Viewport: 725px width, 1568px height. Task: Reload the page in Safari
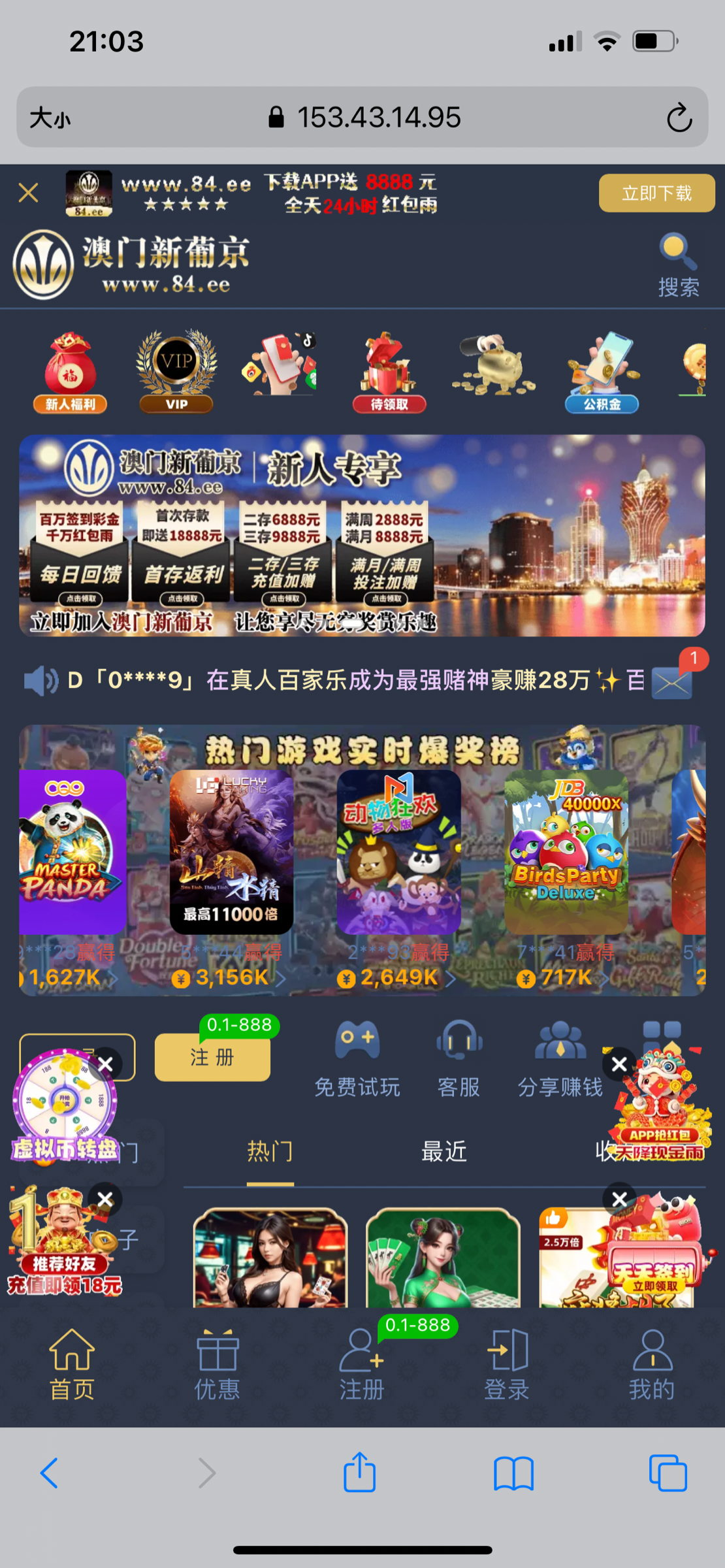click(x=679, y=118)
